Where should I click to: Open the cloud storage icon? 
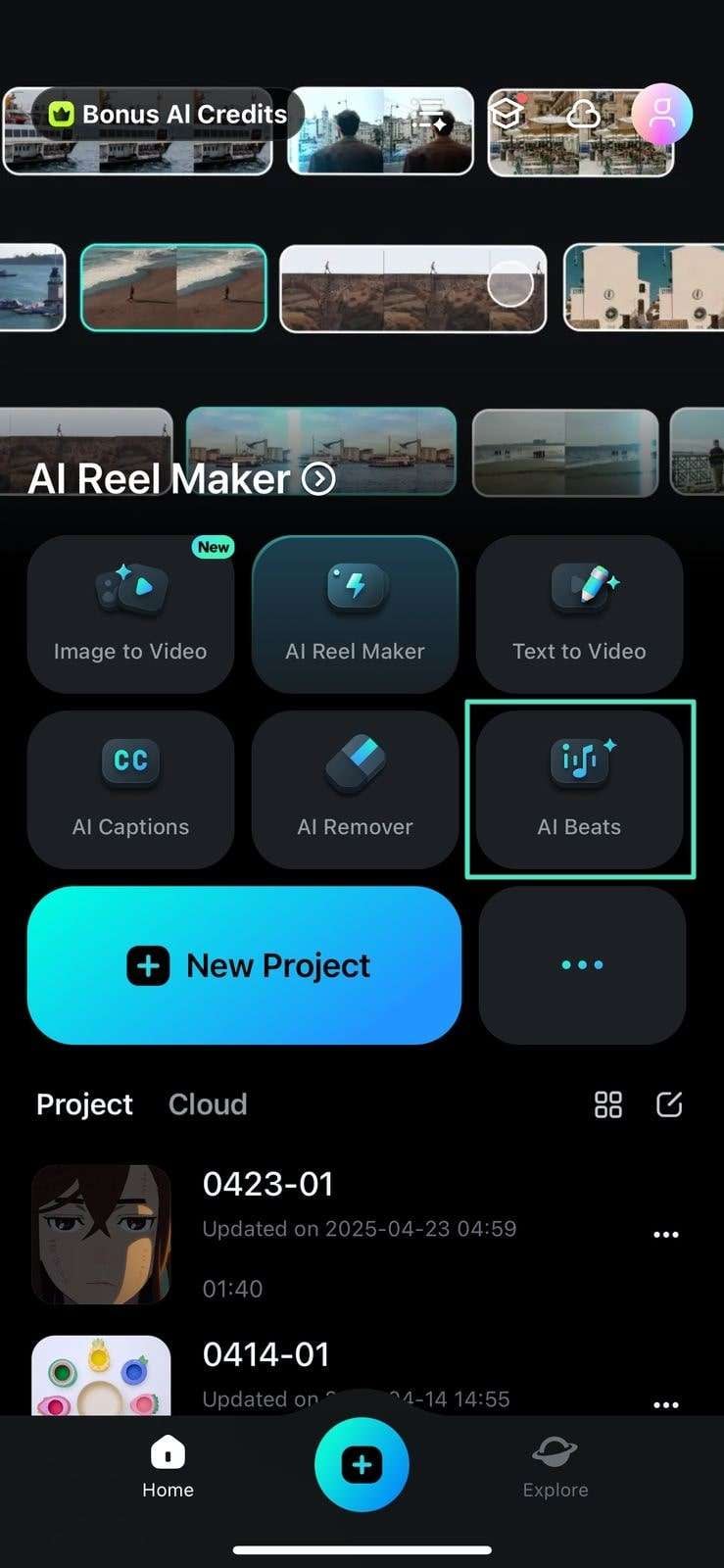tap(583, 115)
